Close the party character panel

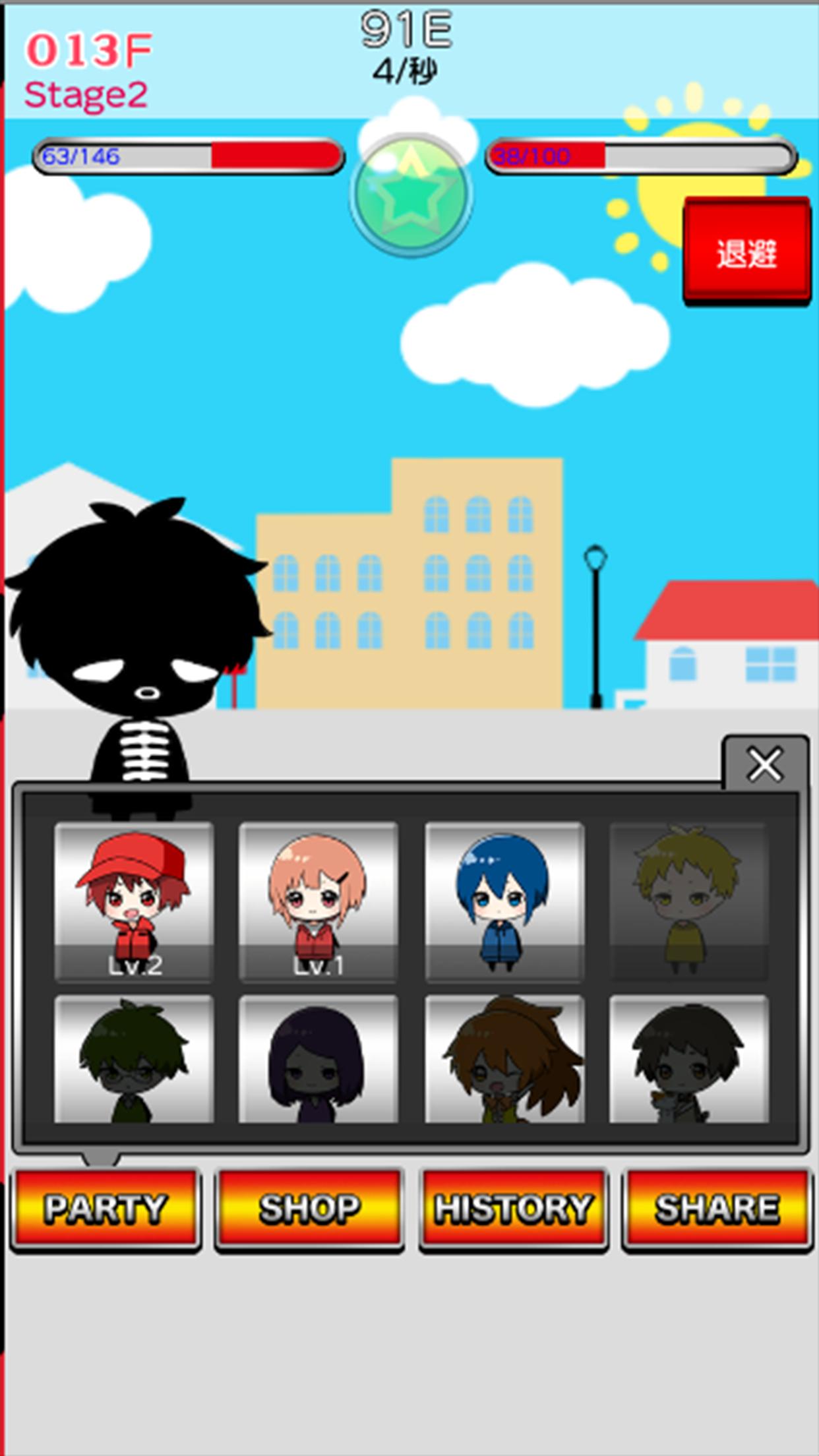[x=765, y=764]
